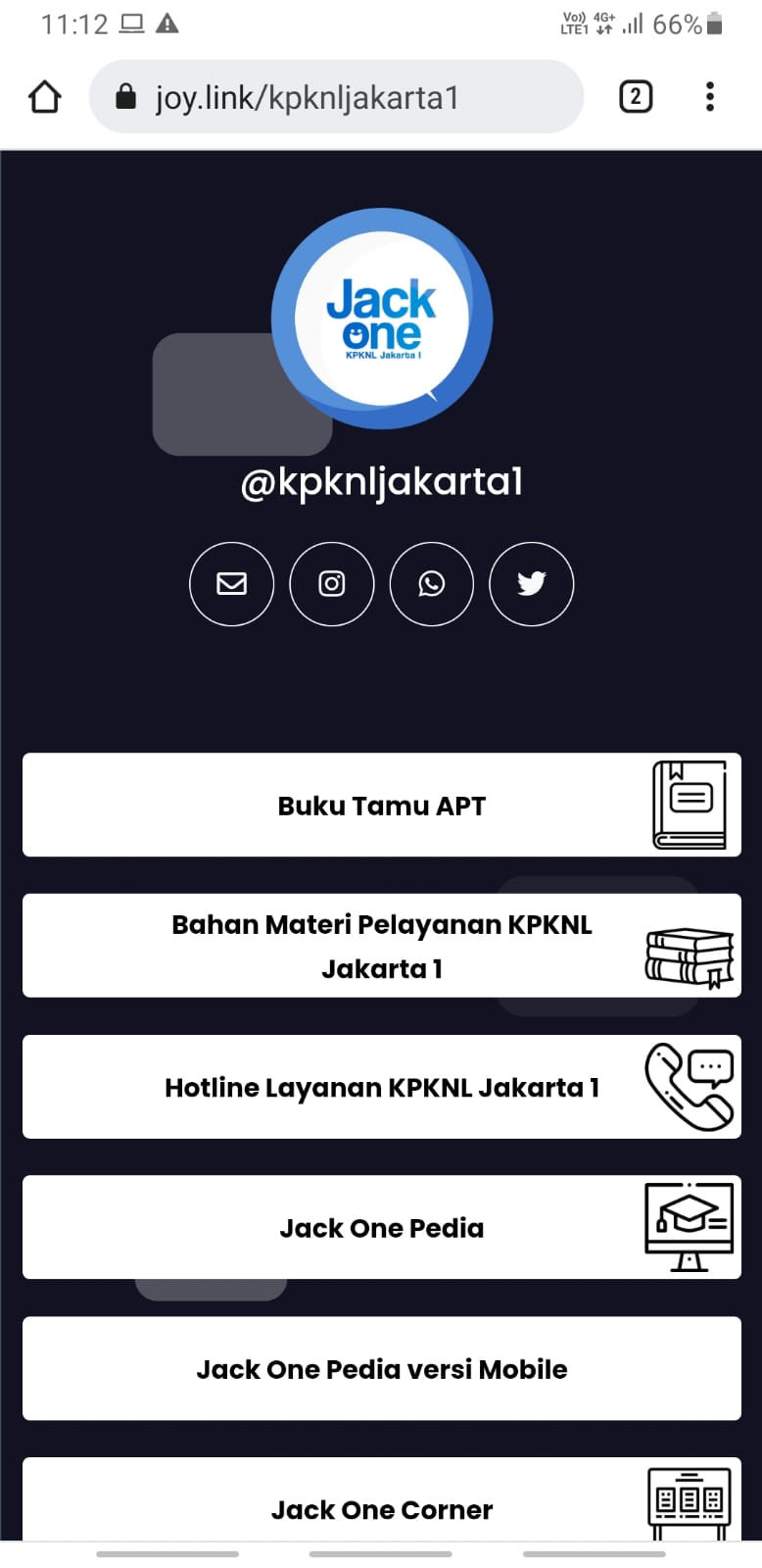Image resolution: width=762 pixels, height=1568 pixels.
Task: Open Jack One Pedia versi Mobile
Action: click(381, 1369)
